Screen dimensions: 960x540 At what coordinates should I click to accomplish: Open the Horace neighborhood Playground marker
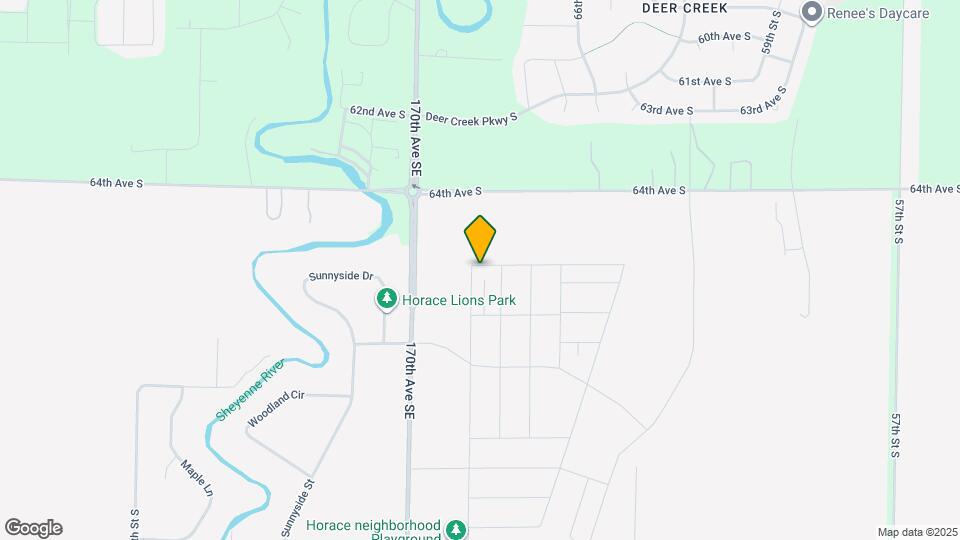pyautogui.click(x=456, y=528)
